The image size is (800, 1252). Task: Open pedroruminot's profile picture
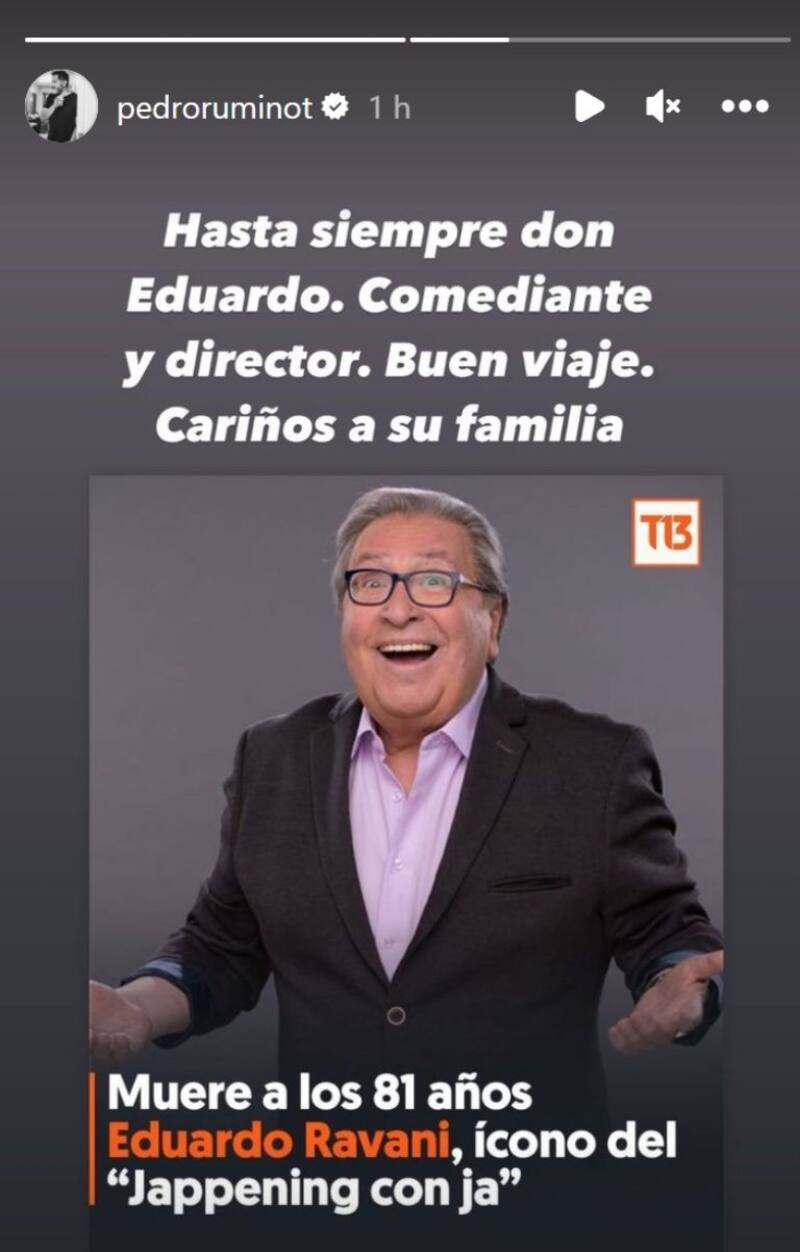tap(61, 106)
